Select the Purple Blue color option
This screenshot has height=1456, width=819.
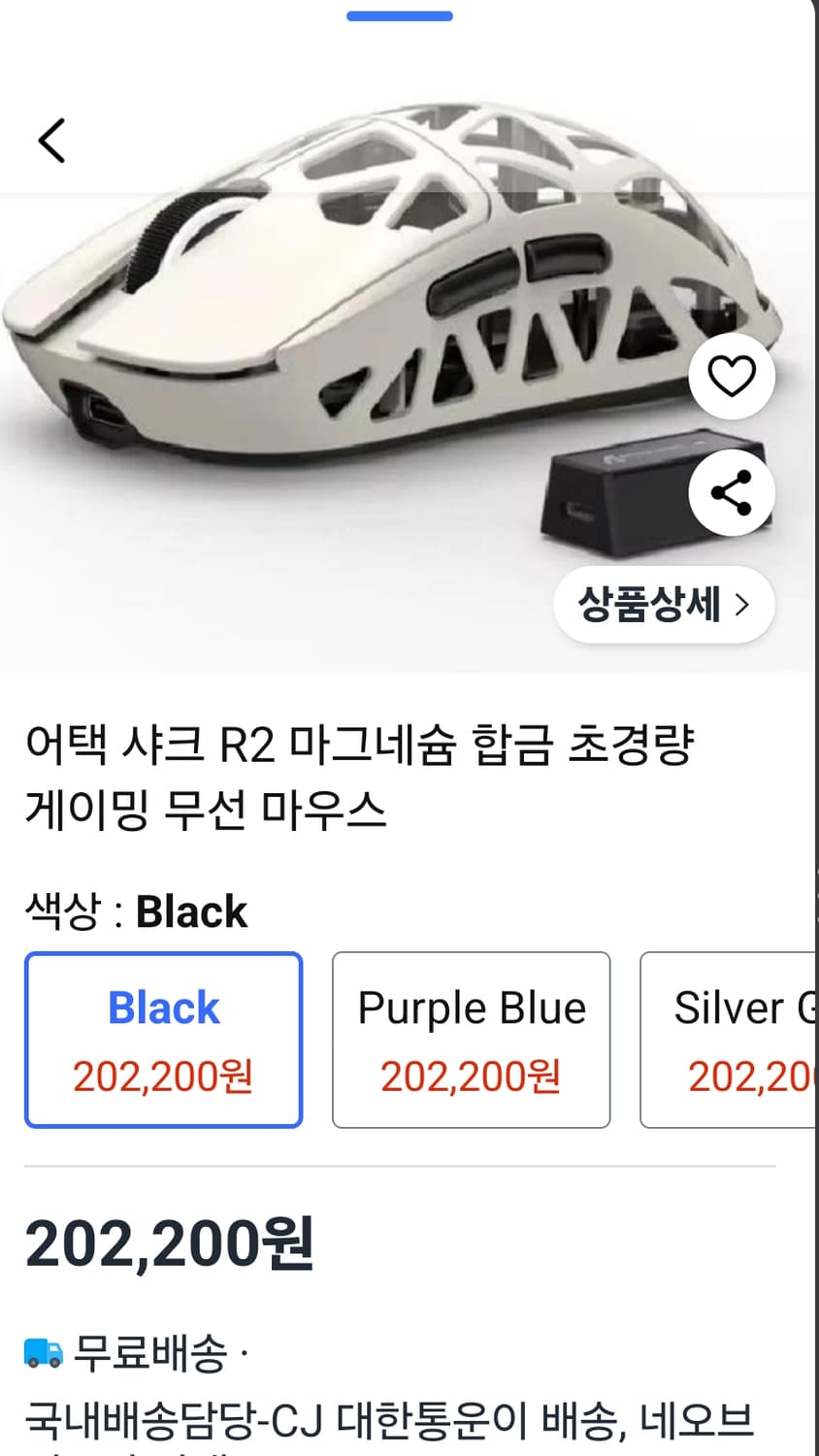click(471, 1039)
